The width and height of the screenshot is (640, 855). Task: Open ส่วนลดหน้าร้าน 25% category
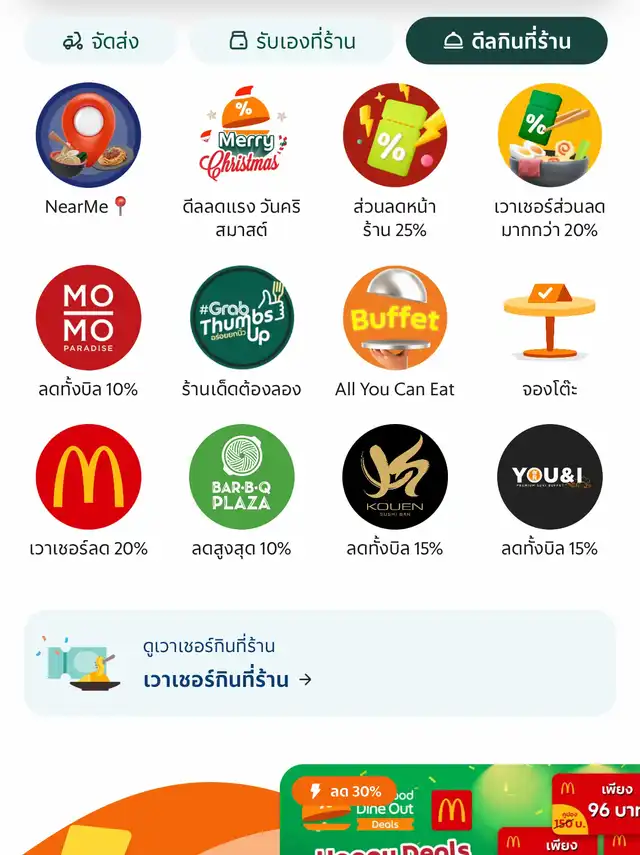395,136
